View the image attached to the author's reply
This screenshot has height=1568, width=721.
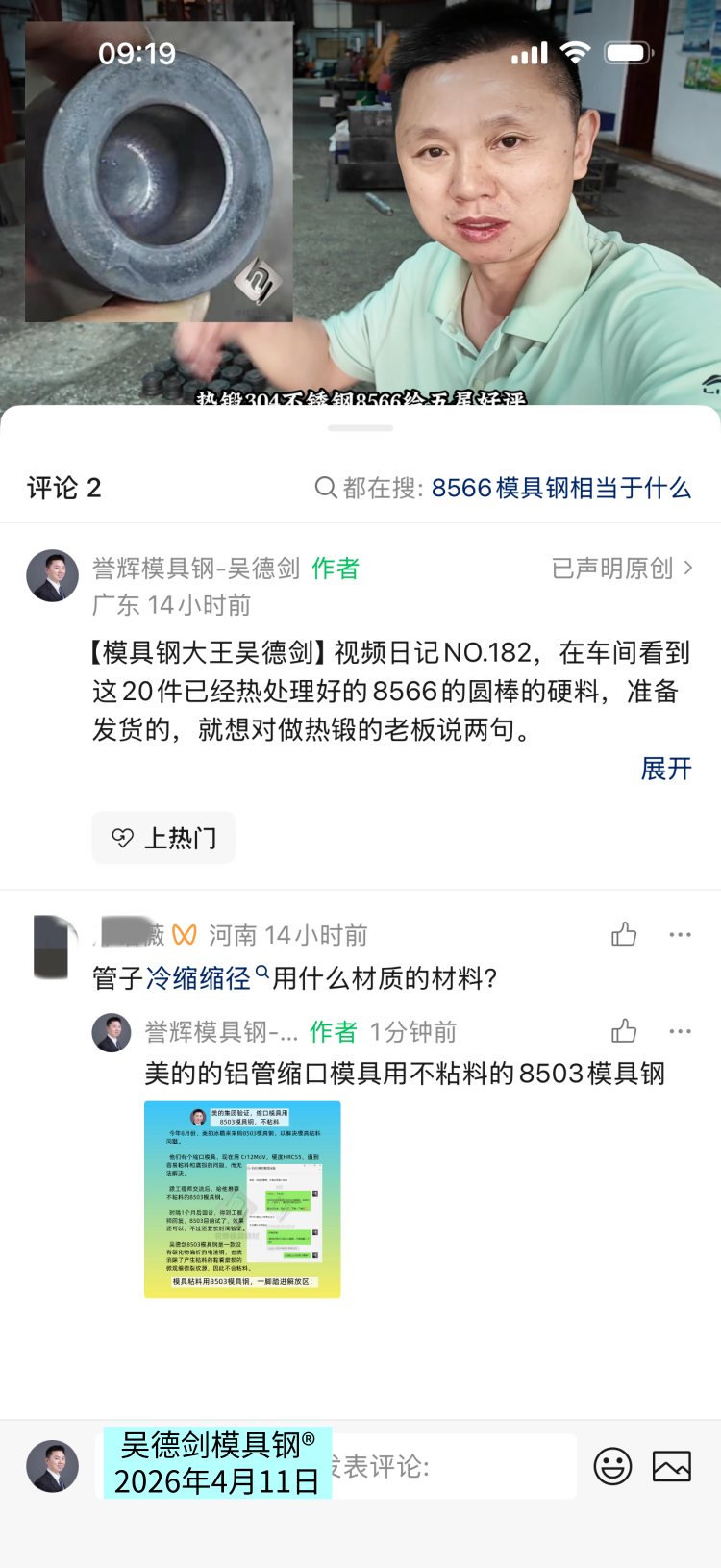coord(242,1199)
